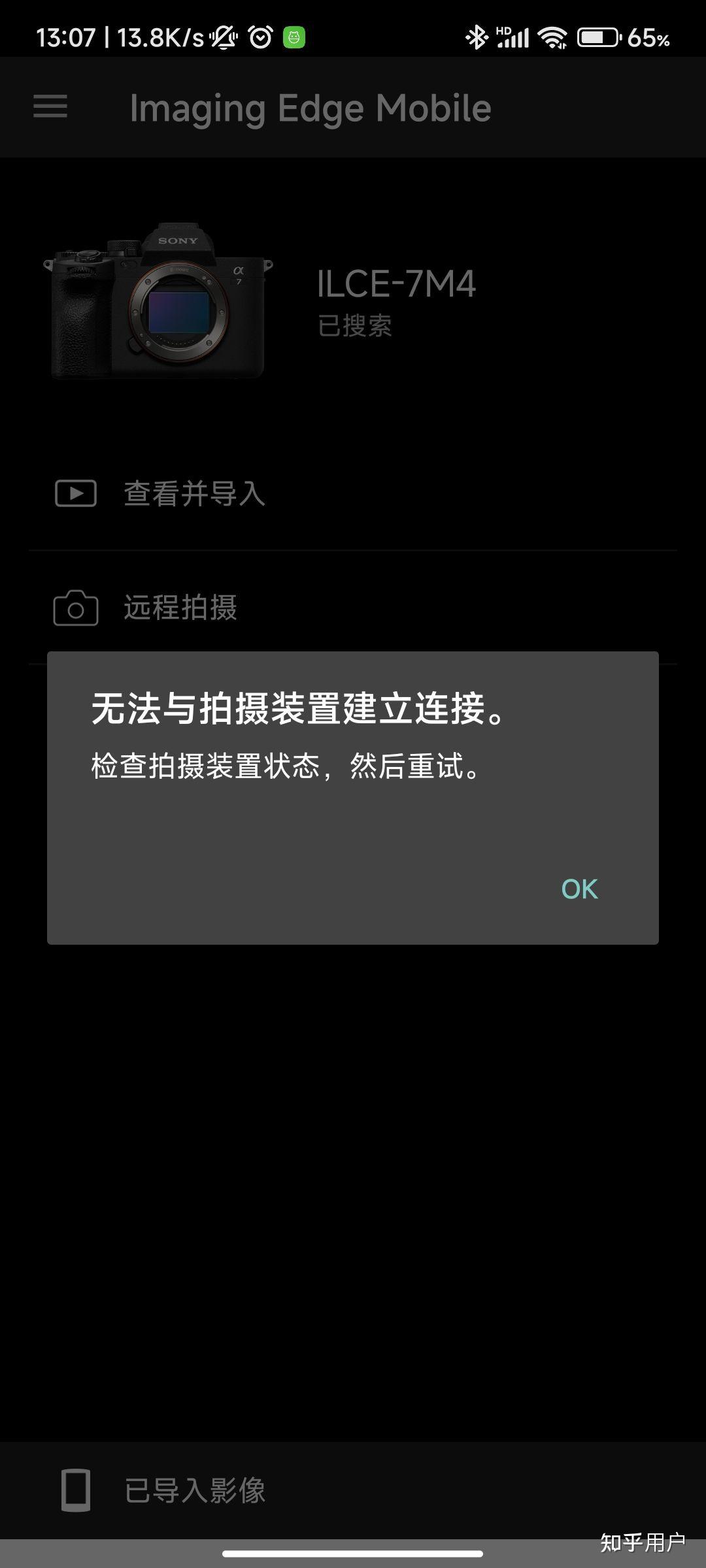Open the Imaging Edge Mobile hamburger menu
The width and height of the screenshot is (706, 1568).
50,106
